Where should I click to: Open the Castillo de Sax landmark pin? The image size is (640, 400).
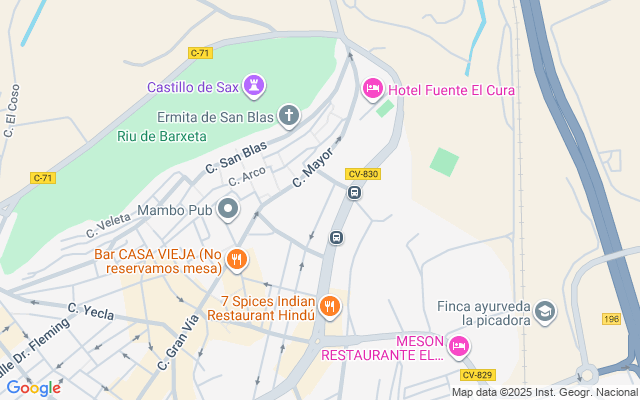[x=256, y=87]
